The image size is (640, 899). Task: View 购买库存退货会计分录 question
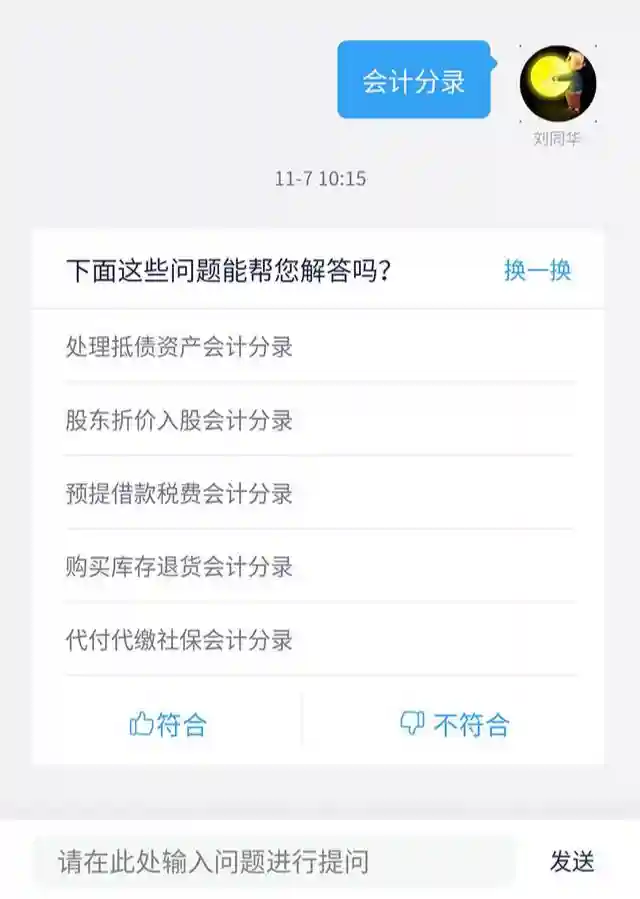(x=180, y=567)
